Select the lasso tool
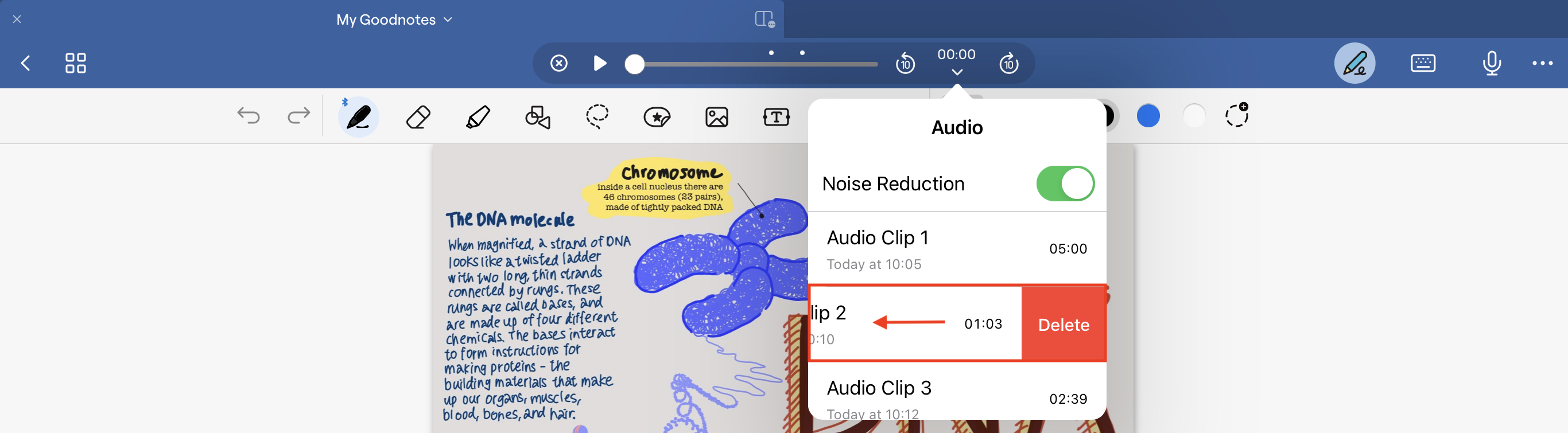The width and height of the screenshot is (1568, 433). pos(597,116)
